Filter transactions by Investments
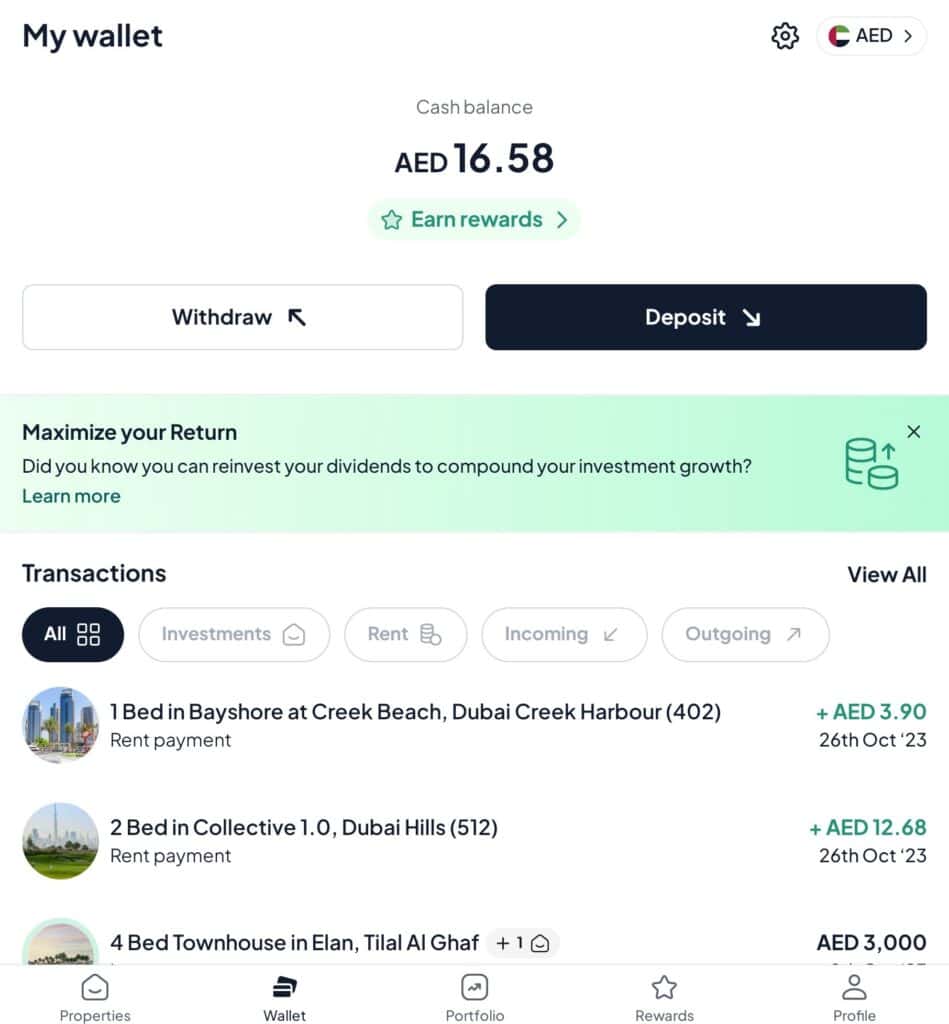This screenshot has height=1024, width=949. tap(233, 634)
